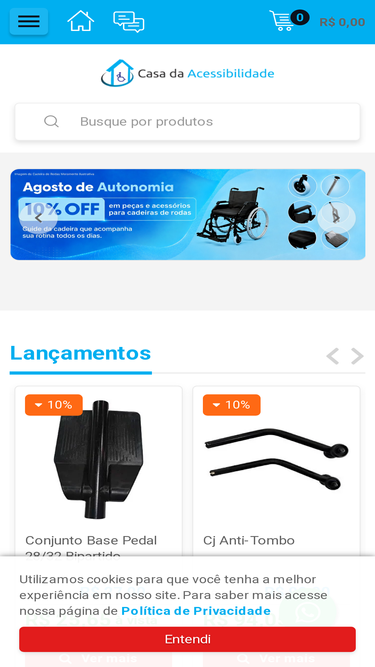The image size is (375, 667).
Task: Open the hamburger menu
Action: point(29,21)
